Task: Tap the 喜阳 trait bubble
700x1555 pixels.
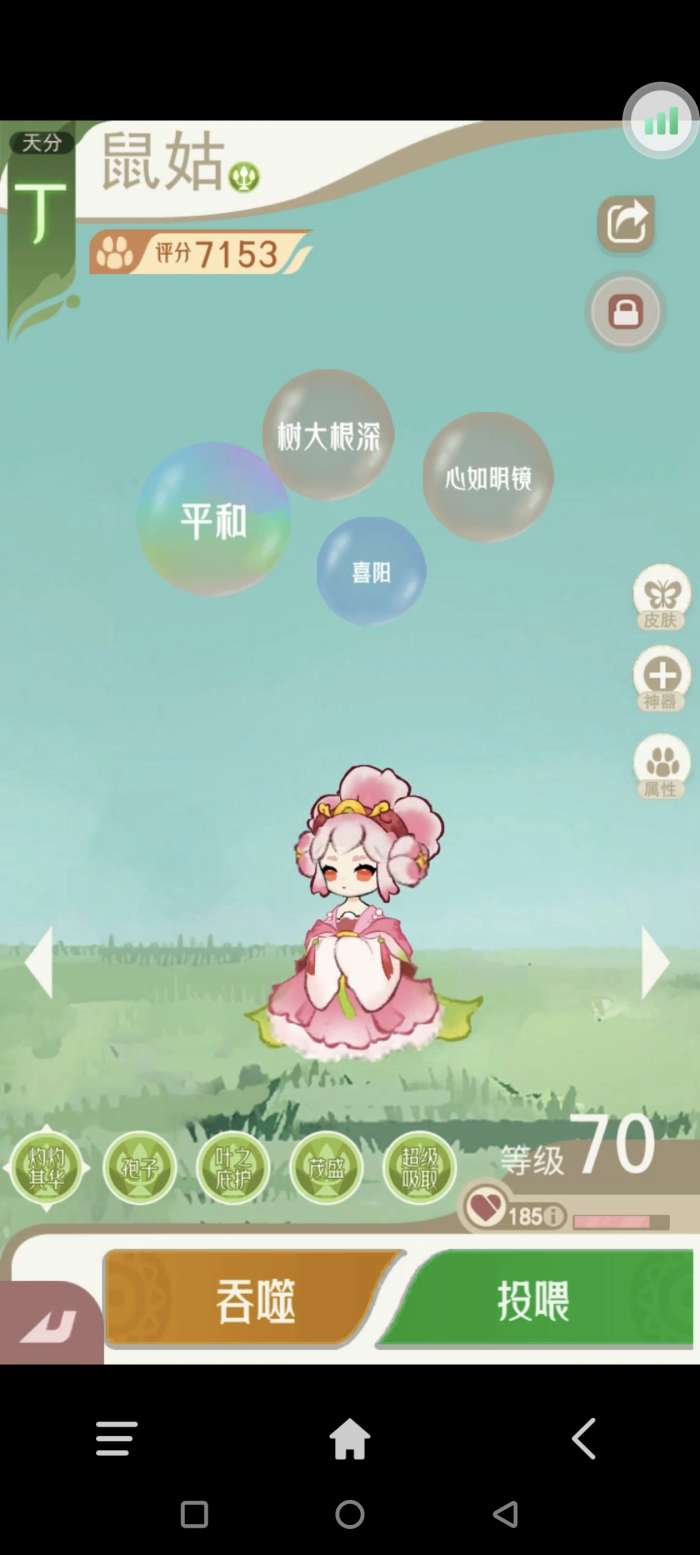Action: (x=371, y=571)
